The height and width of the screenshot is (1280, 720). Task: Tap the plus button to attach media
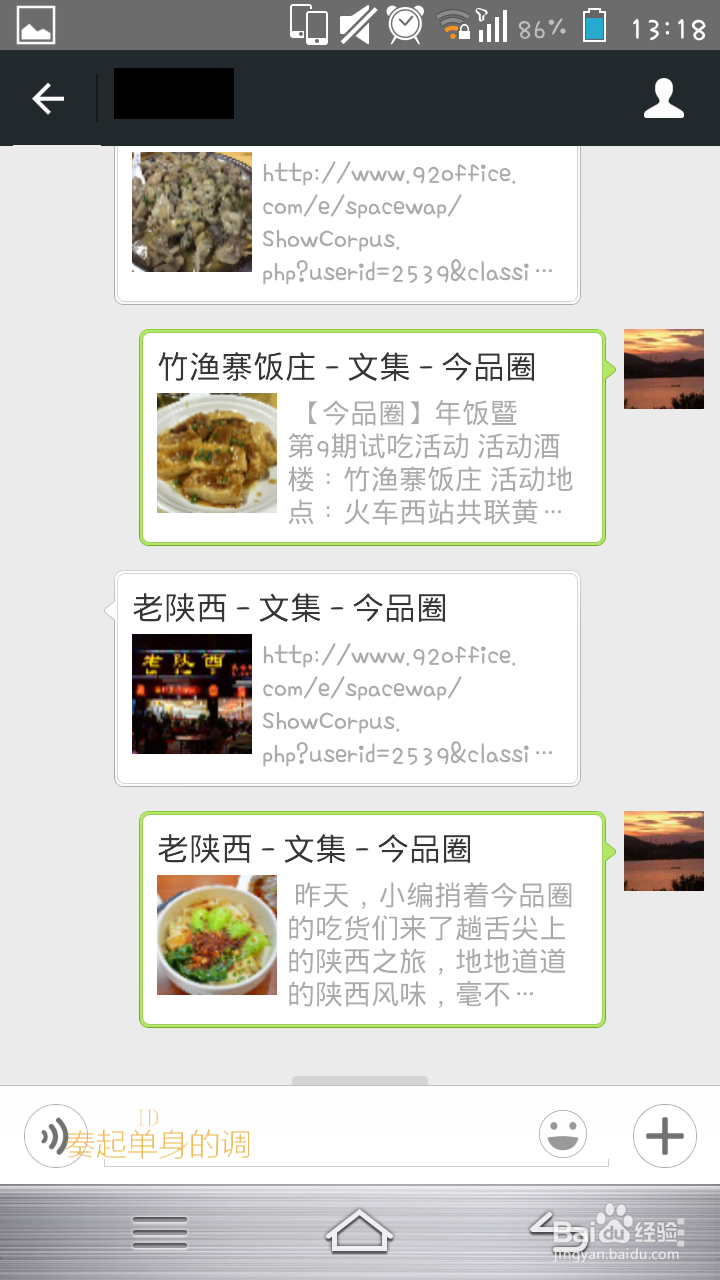[x=663, y=1136]
